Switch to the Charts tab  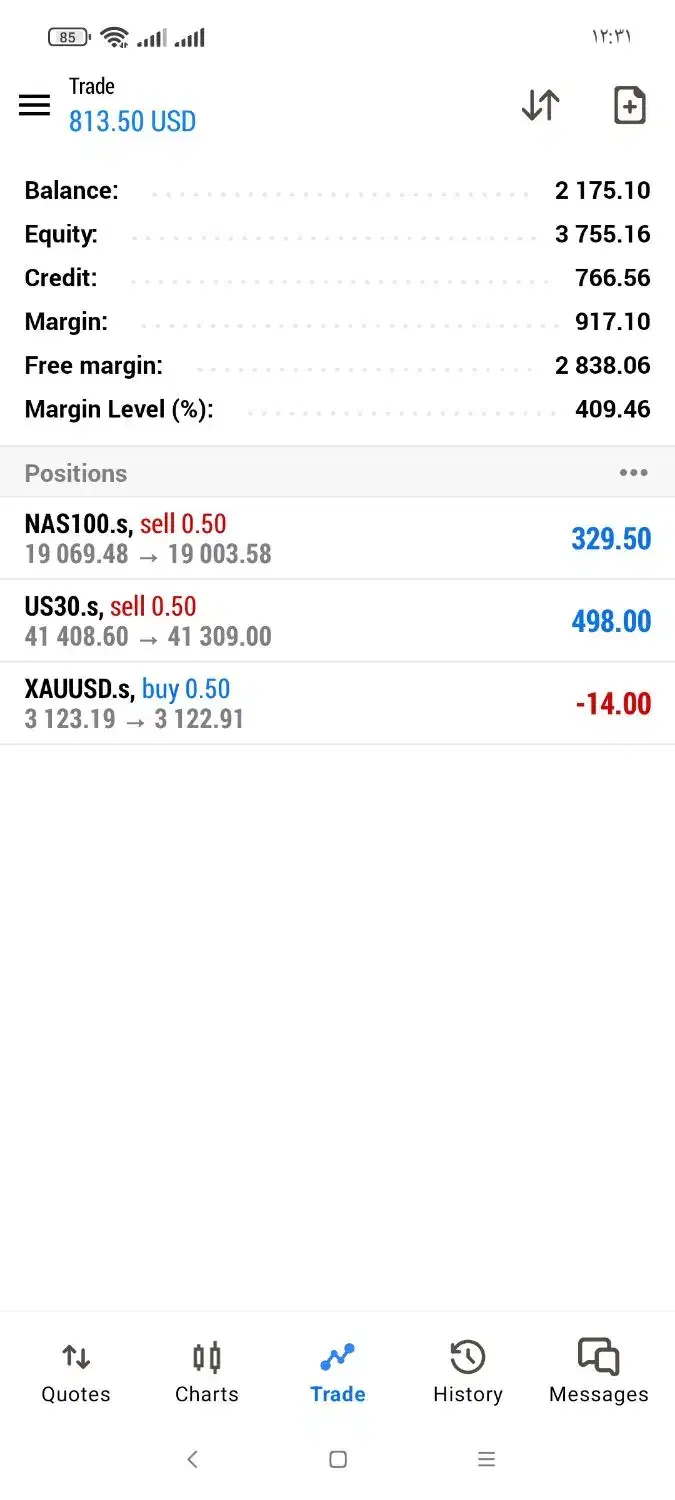pyautogui.click(x=207, y=1373)
